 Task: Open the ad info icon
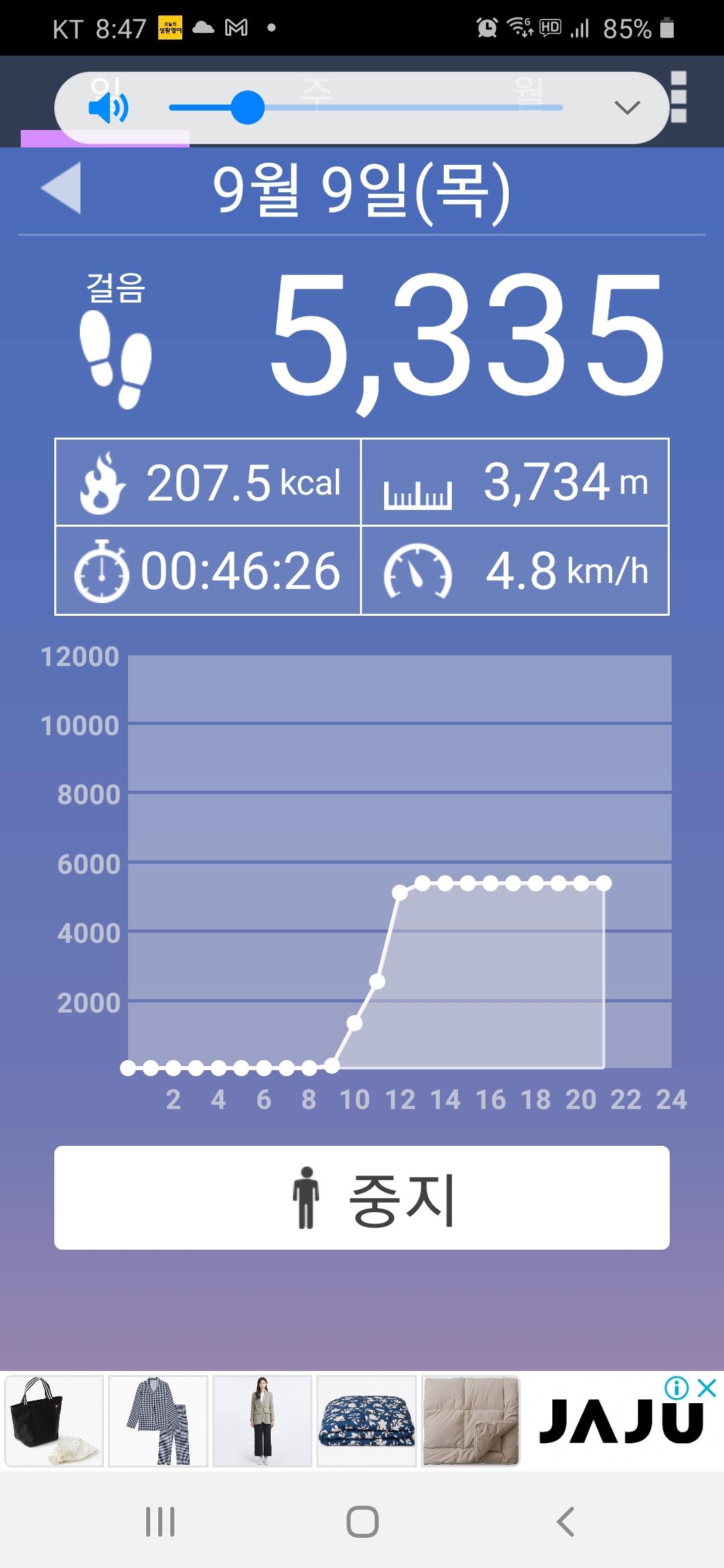pyautogui.click(x=677, y=1388)
